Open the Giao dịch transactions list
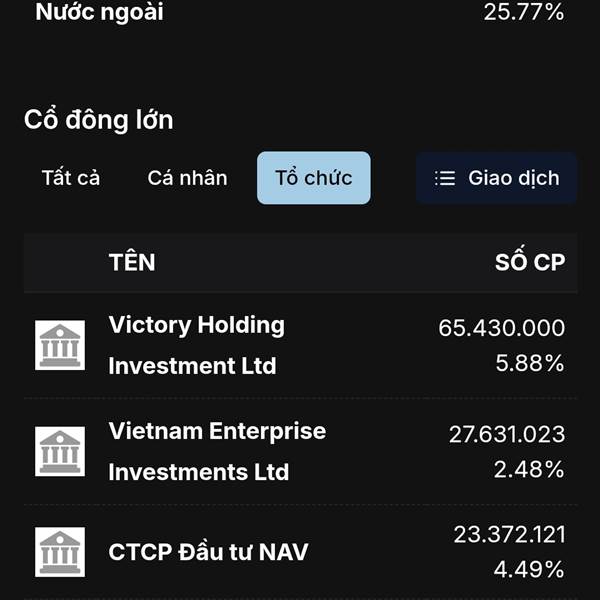 496,178
